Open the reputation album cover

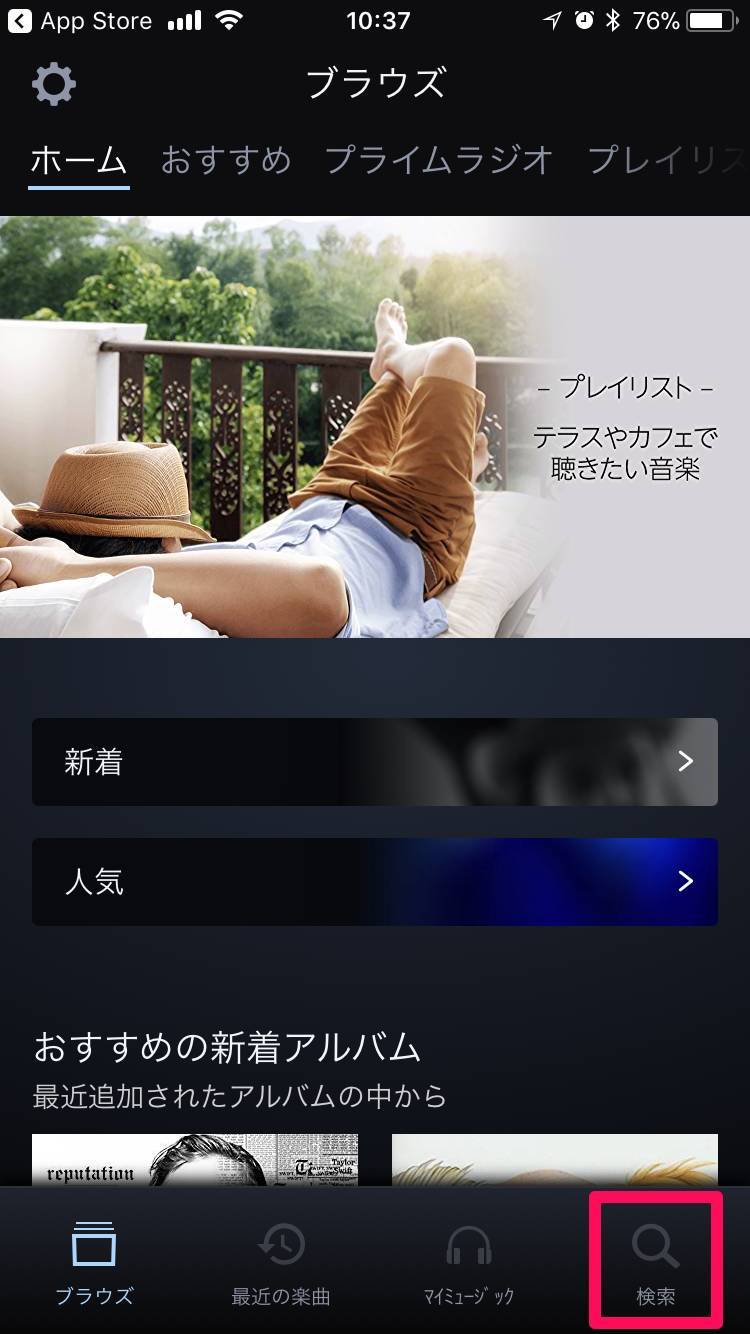[195, 1160]
